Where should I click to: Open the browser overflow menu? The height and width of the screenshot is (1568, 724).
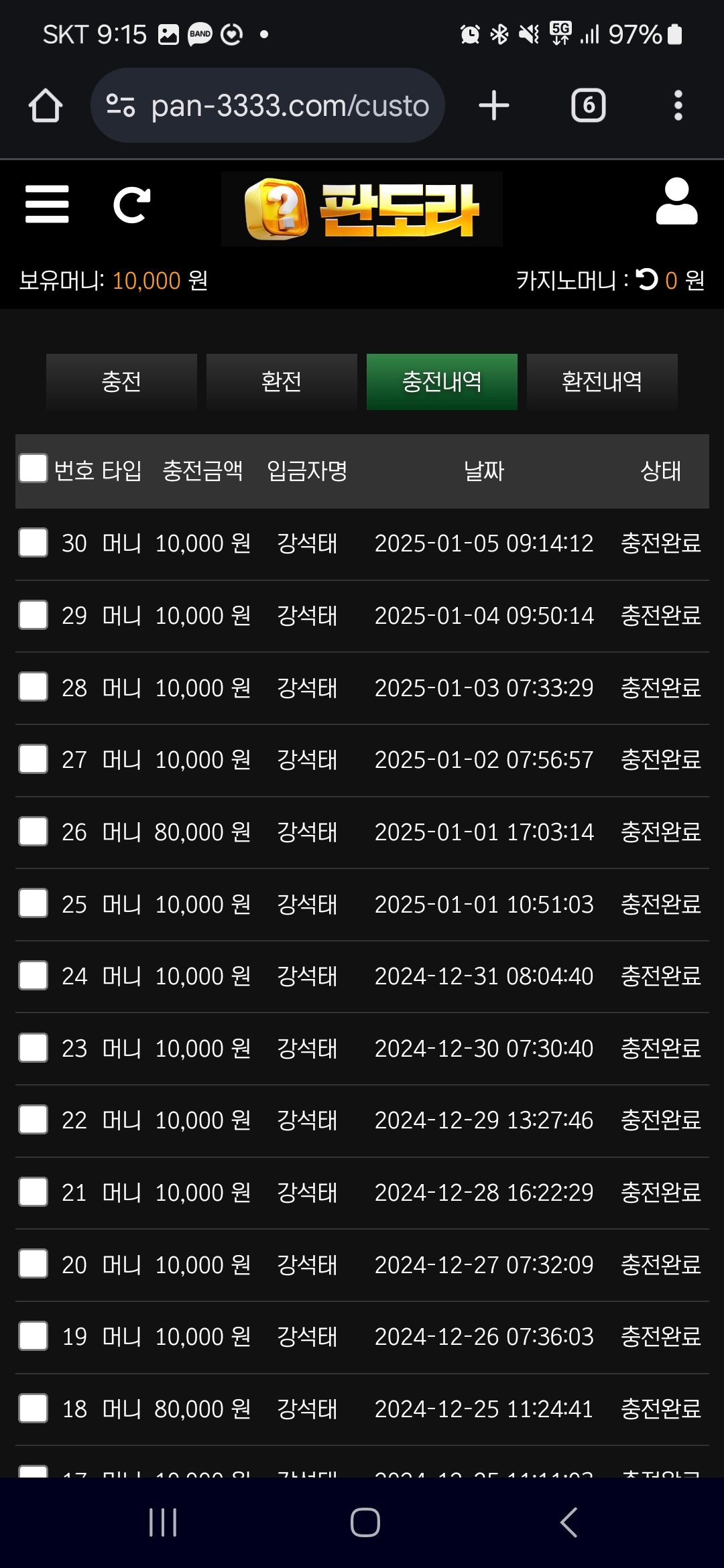click(678, 105)
